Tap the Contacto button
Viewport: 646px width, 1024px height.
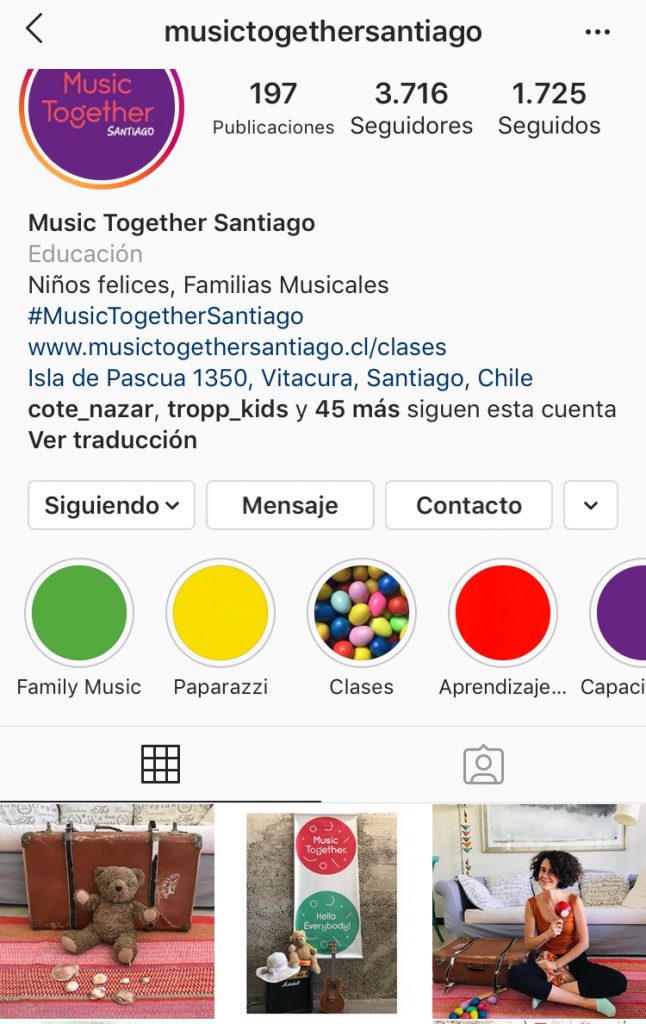pyautogui.click(x=468, y=505)
